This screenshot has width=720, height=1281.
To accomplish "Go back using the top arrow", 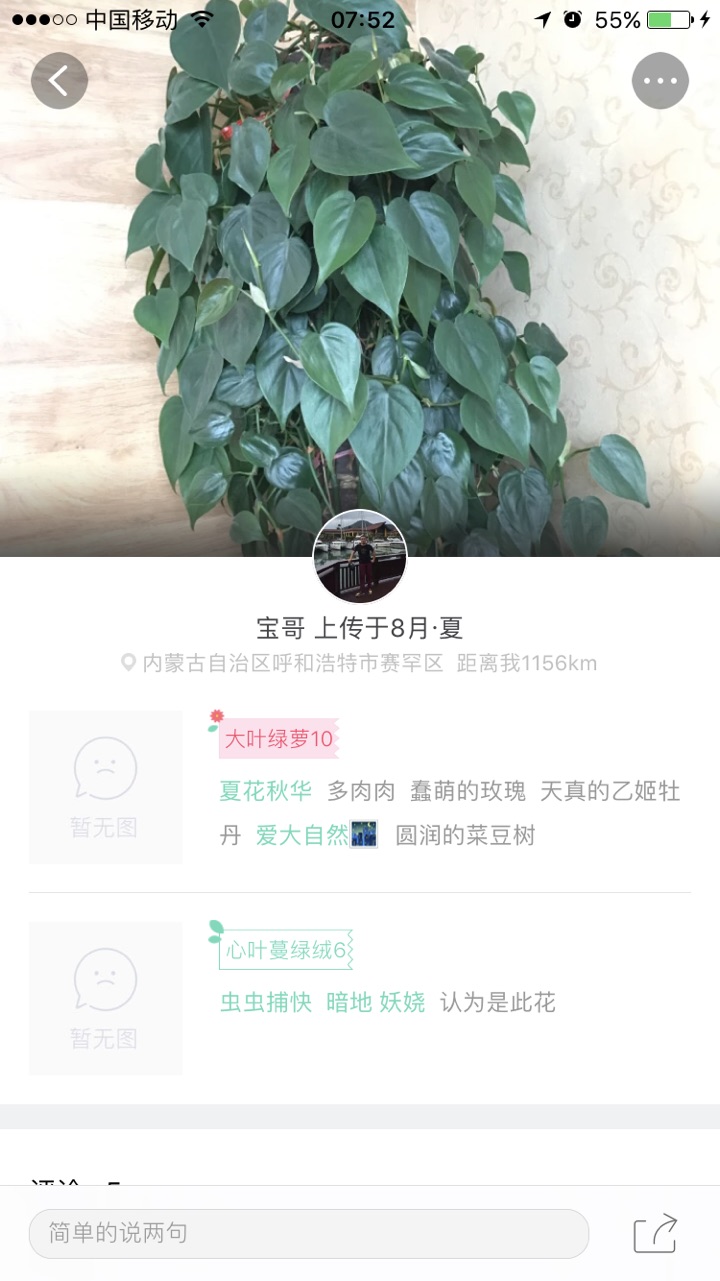I will (59, 80).
